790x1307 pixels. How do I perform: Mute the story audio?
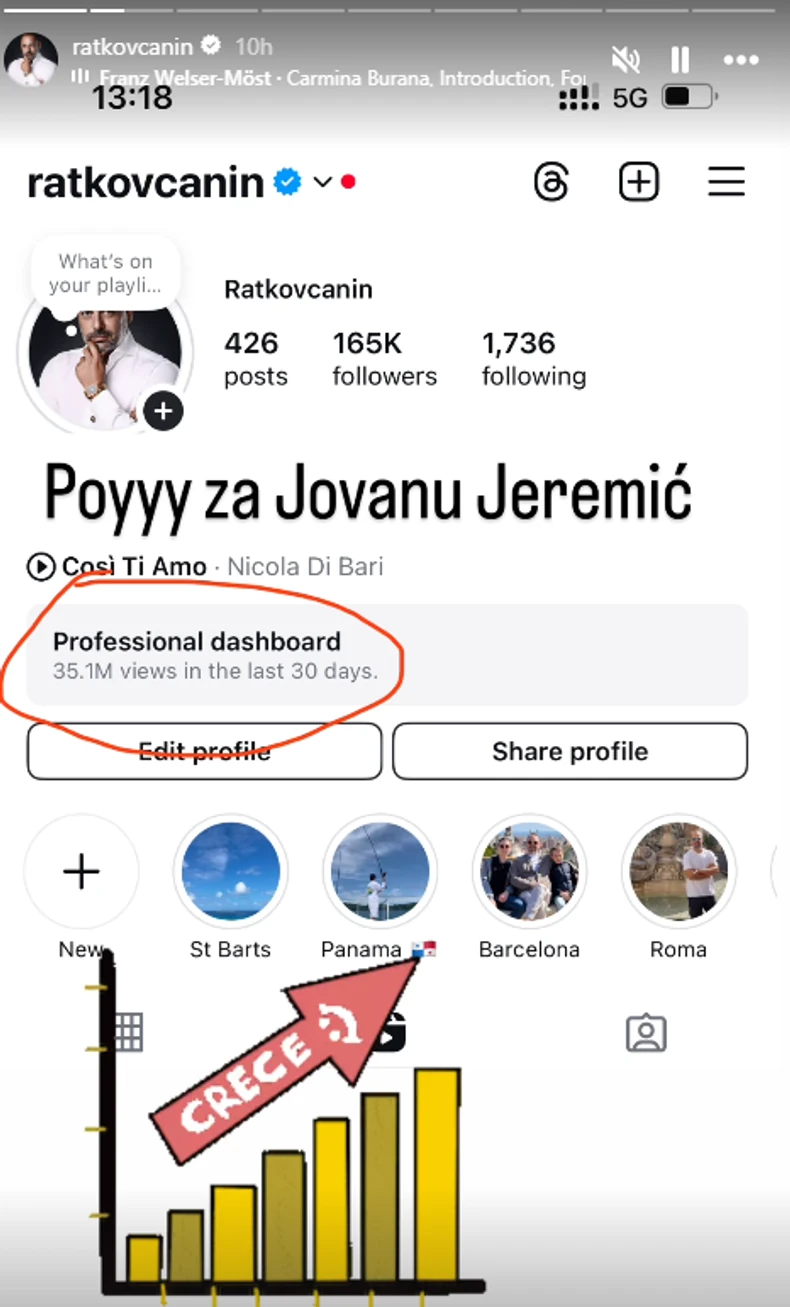[624, 59]
